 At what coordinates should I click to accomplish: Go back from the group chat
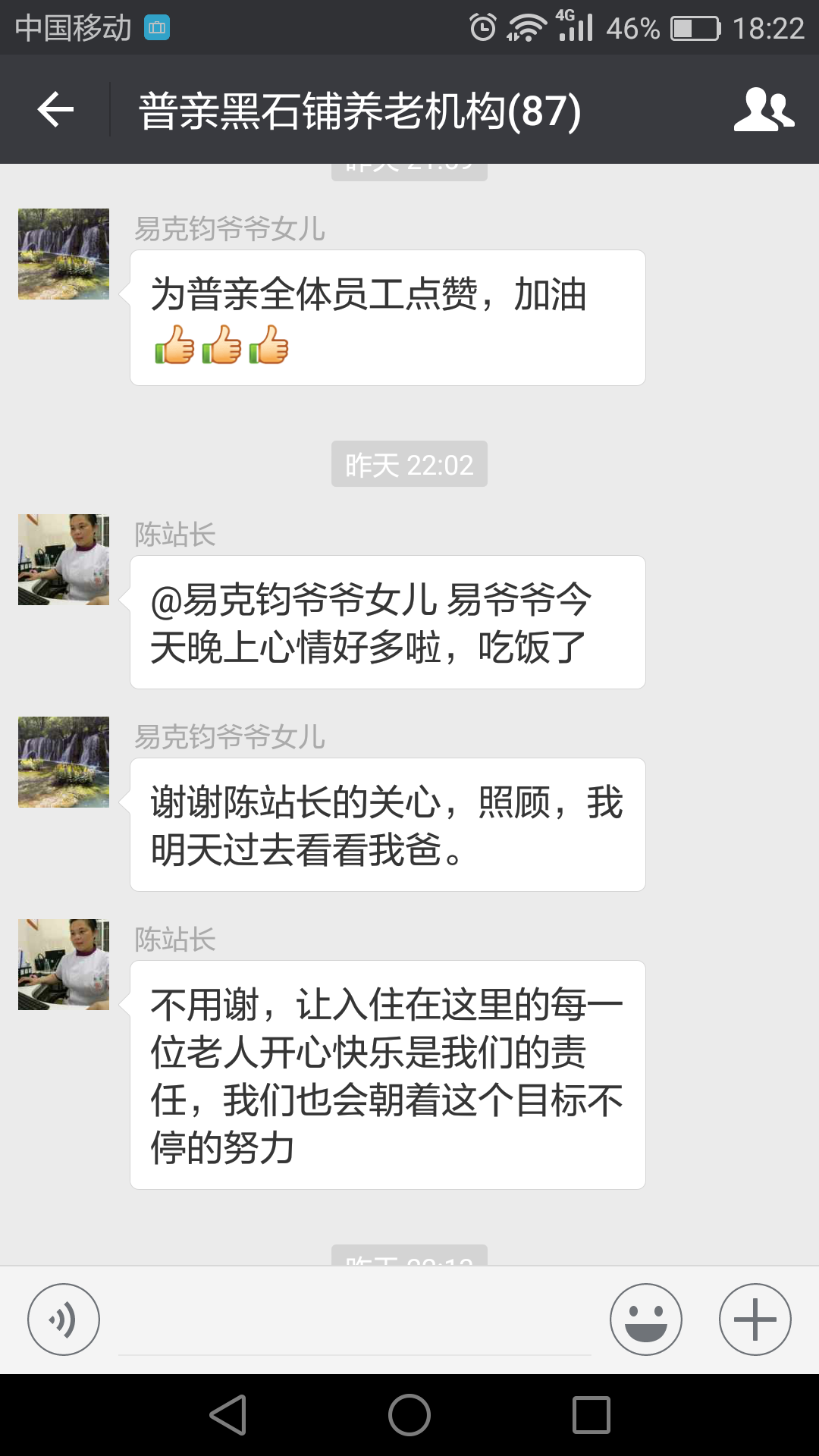point(55,110)
